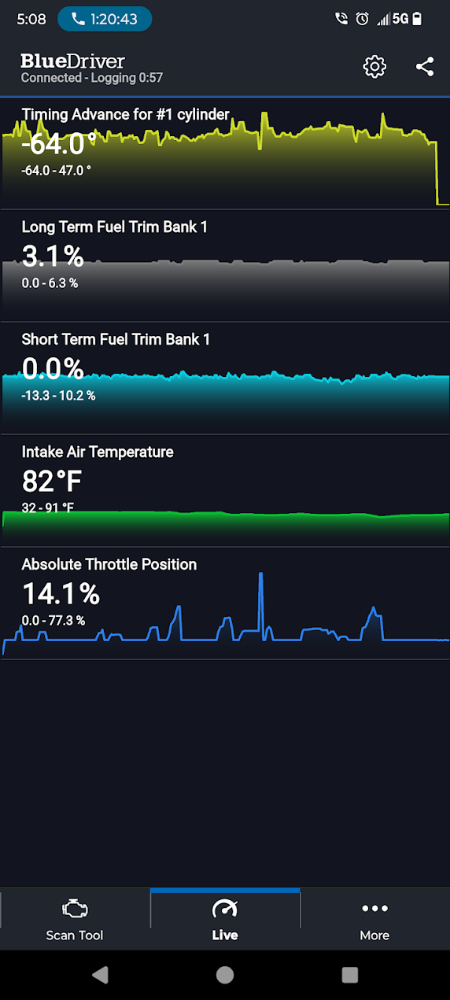Open the Absolute Throttle Position graph

tap(225, 603)
